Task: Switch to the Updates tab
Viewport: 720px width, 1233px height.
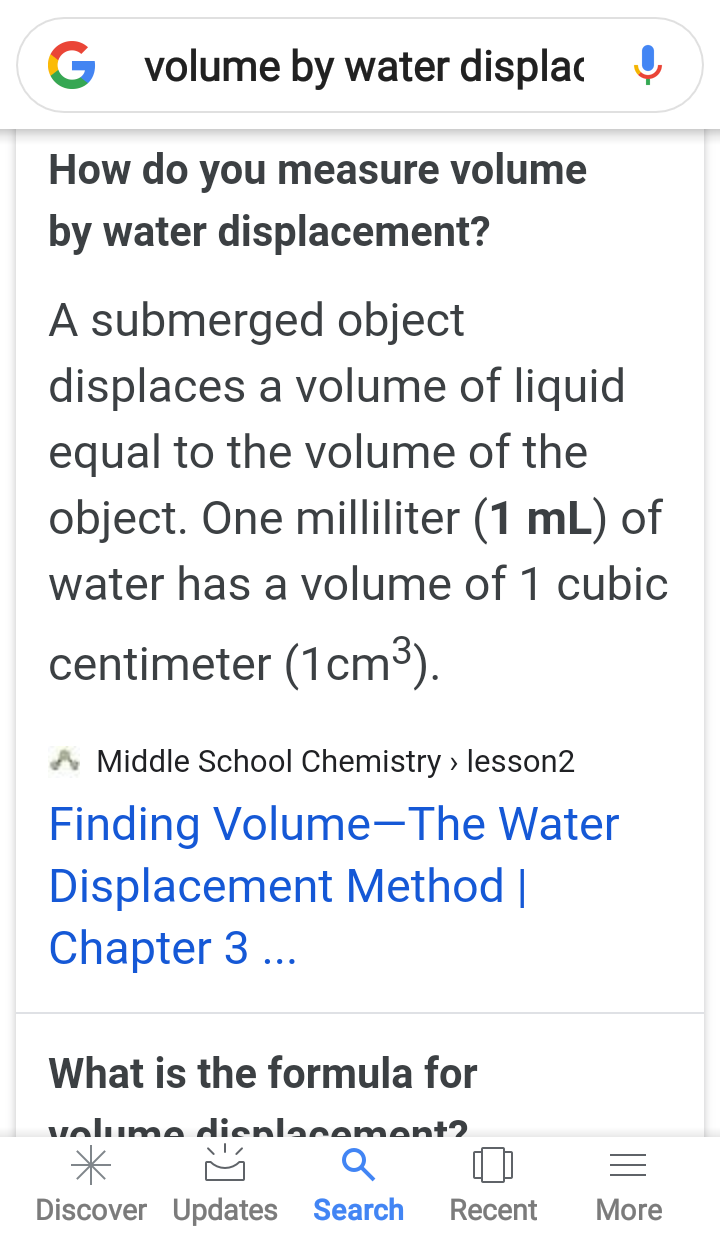Action: point(225,1187)
